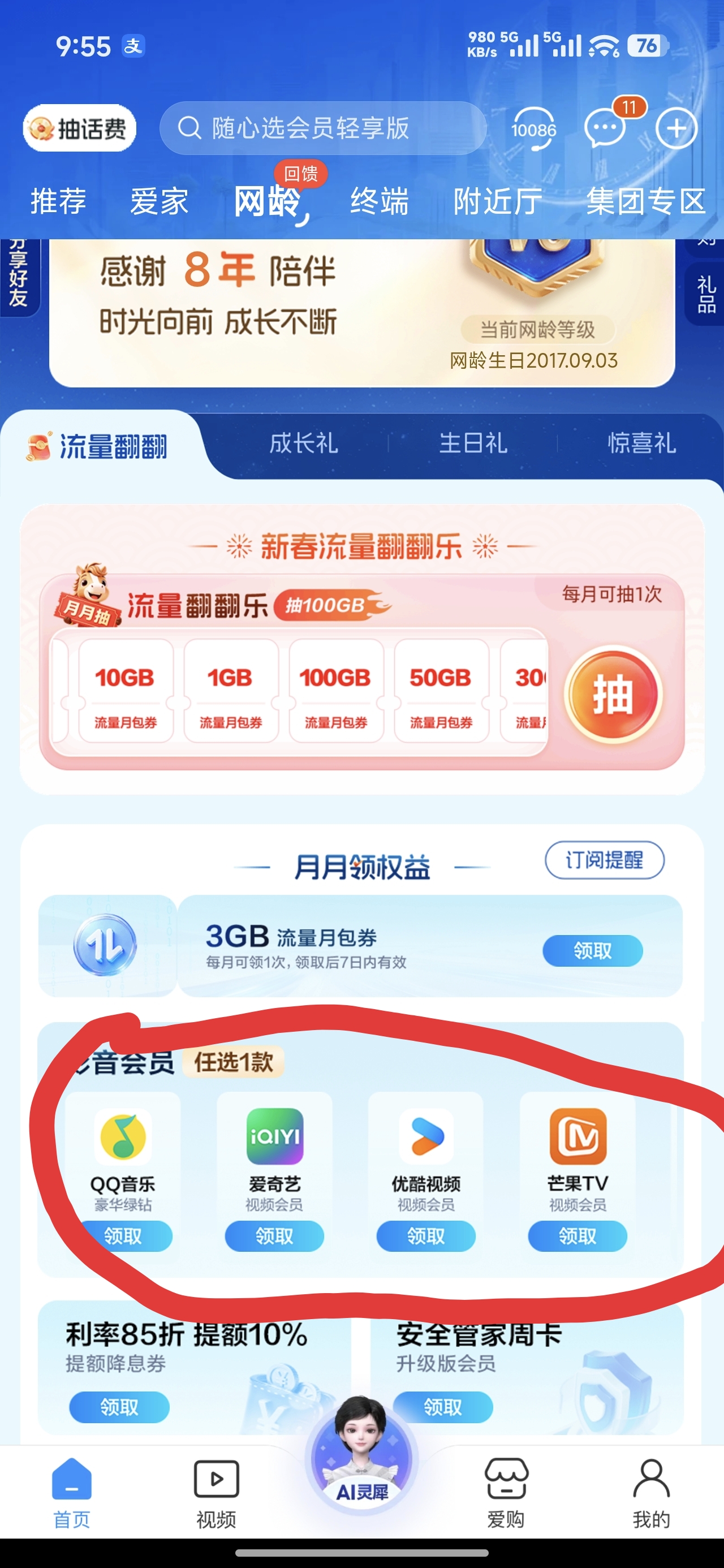Go to the 爱购 tab
This screenshot has width=724, height=1568.
tap(506, 1493)
